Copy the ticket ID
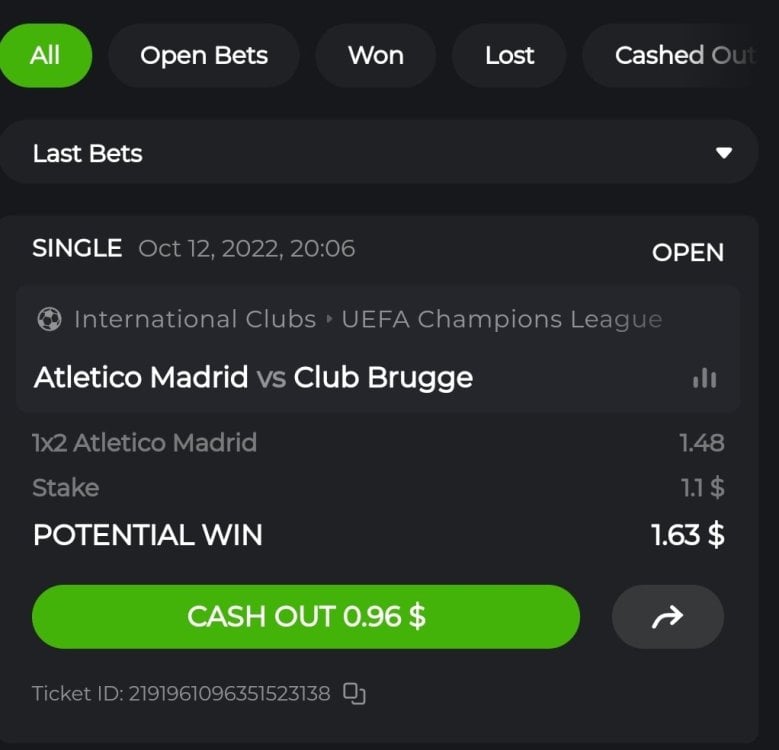 pos(354,693)
